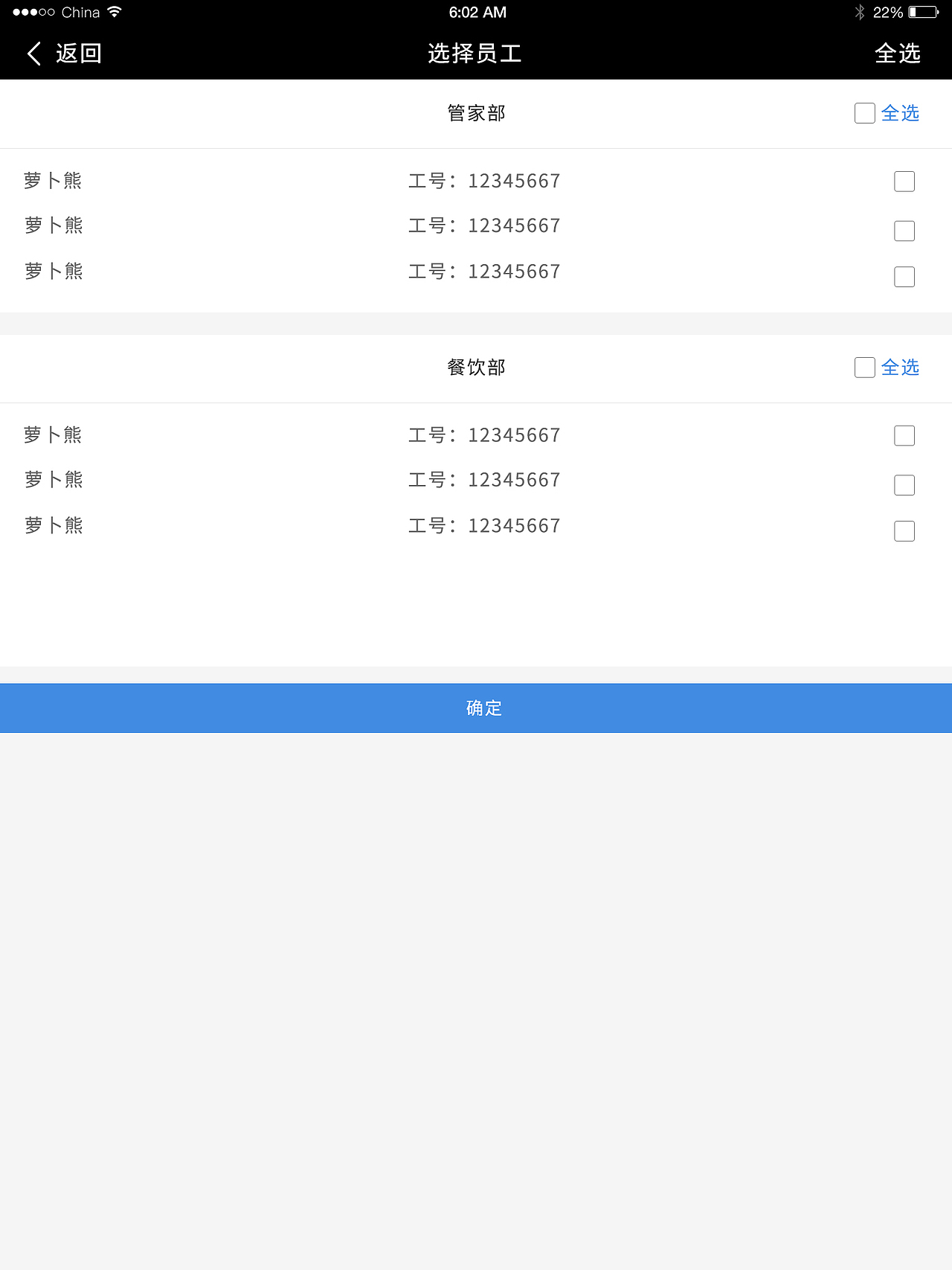Screen dimensions: 952x1270
Task: Select the third 萝卜熊 under 管家部
Action: 904,277
